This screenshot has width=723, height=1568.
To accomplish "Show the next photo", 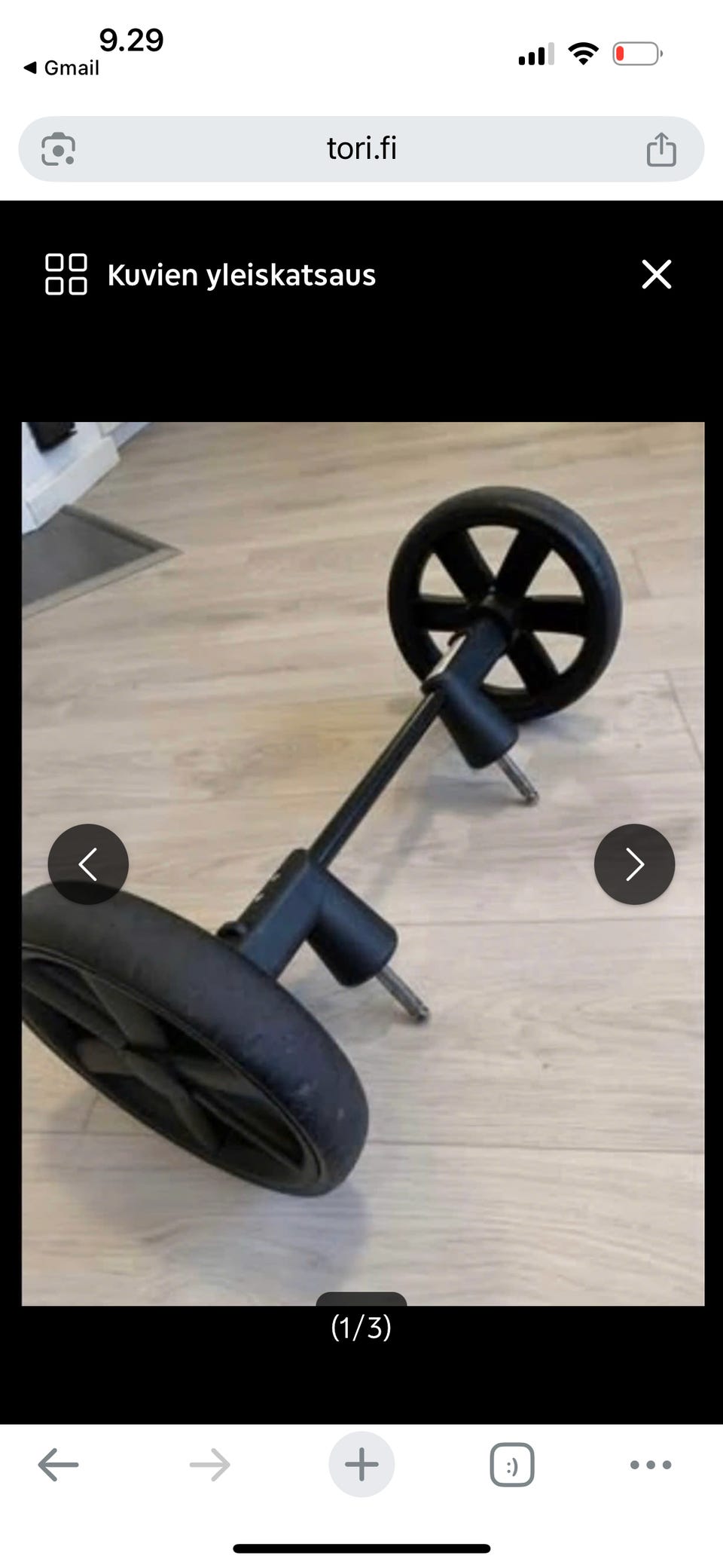I will pos(634,864).
